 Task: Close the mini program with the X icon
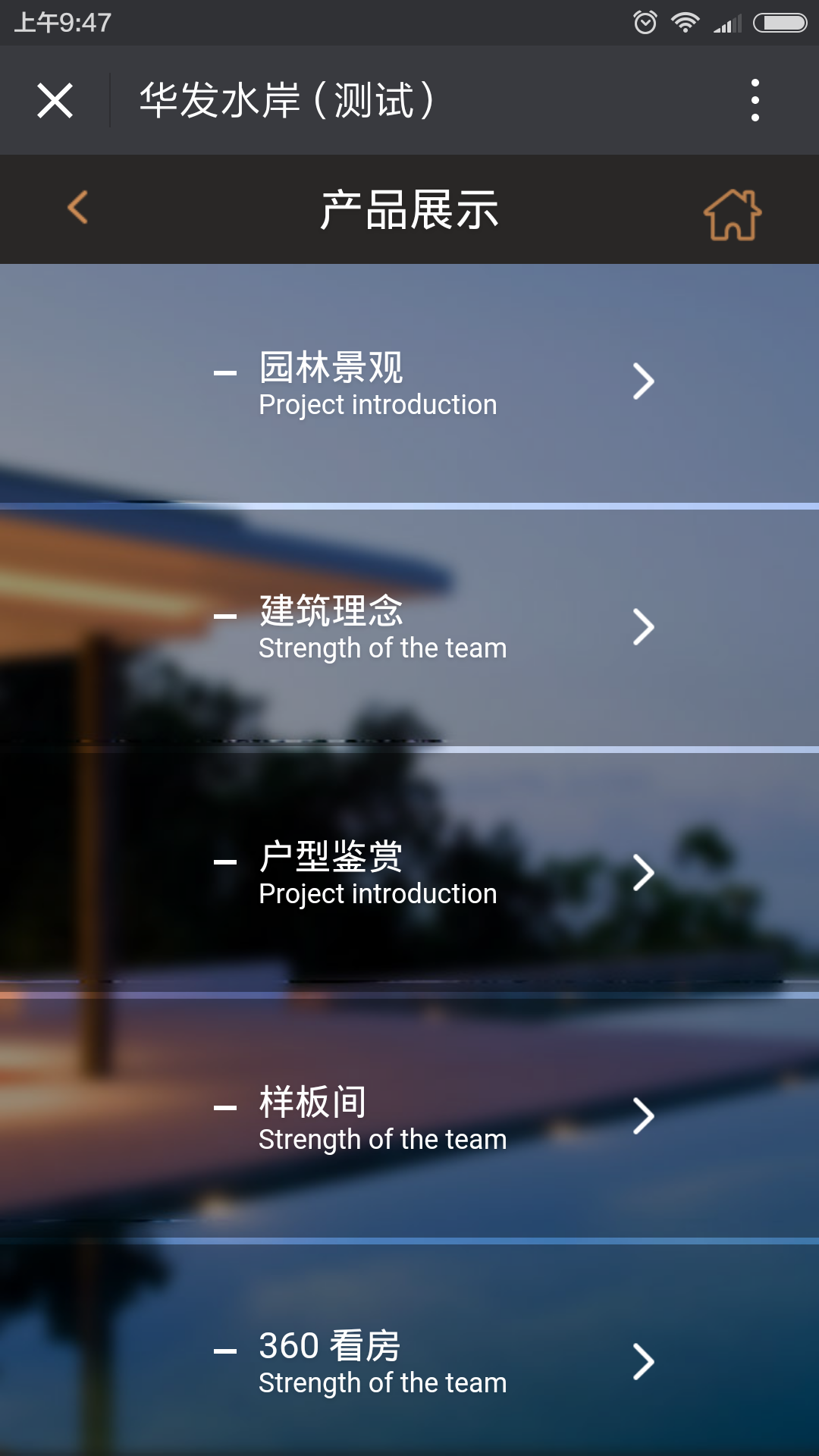pos(55,101)
